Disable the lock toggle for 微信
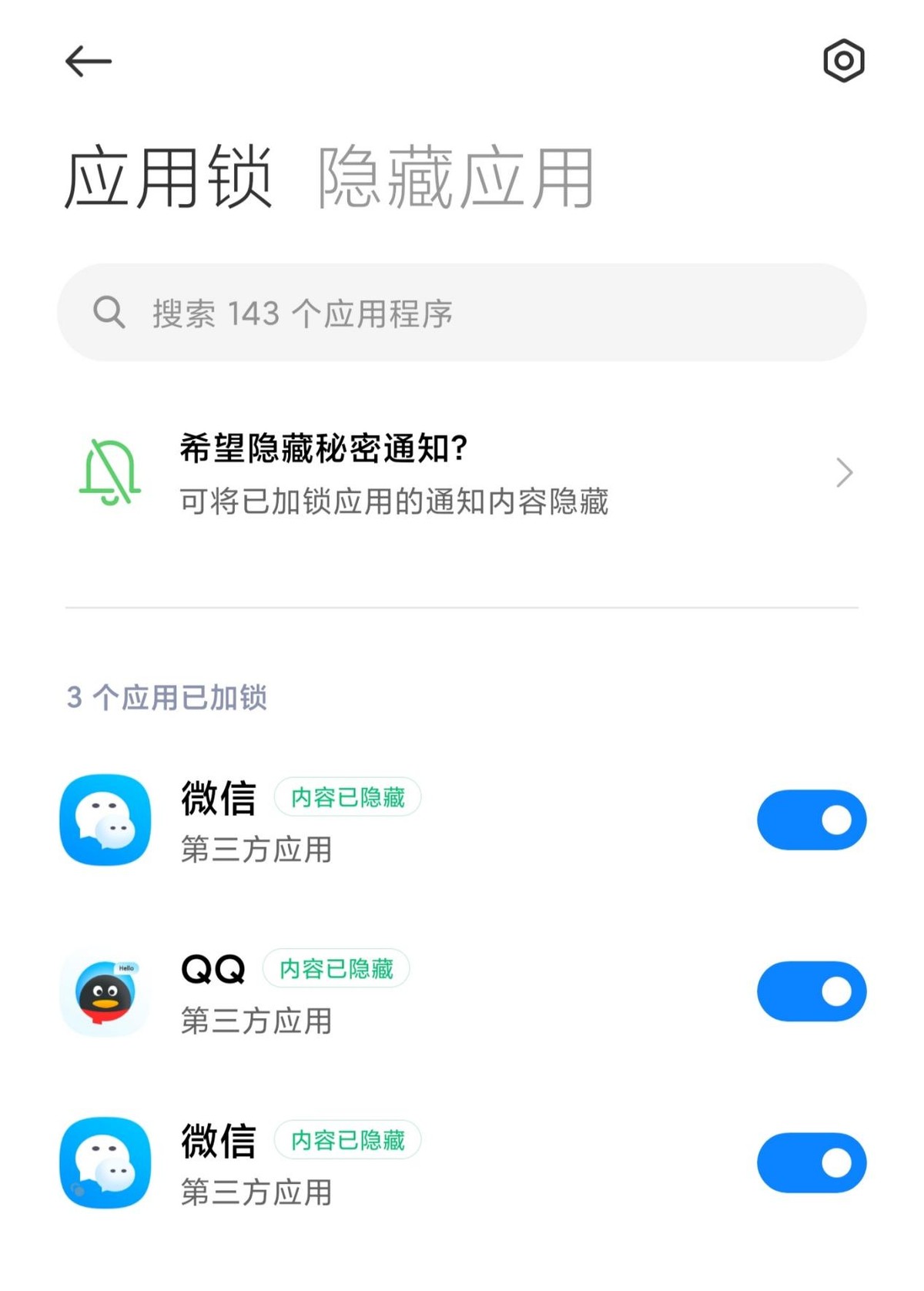The width and height of the screenshot is (924, 1291). [x=812, y=820]
